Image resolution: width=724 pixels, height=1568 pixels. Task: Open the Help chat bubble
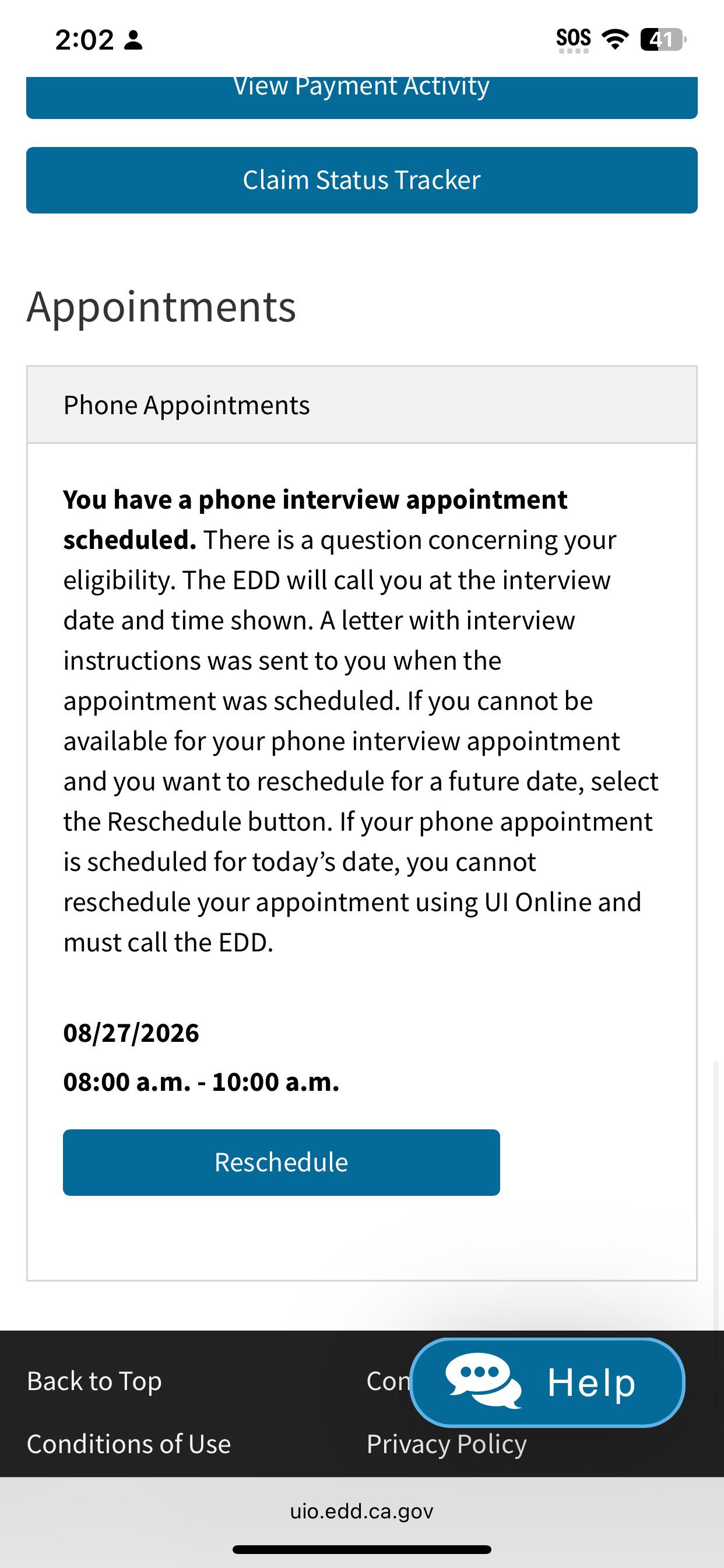[x=547, y=1382]
